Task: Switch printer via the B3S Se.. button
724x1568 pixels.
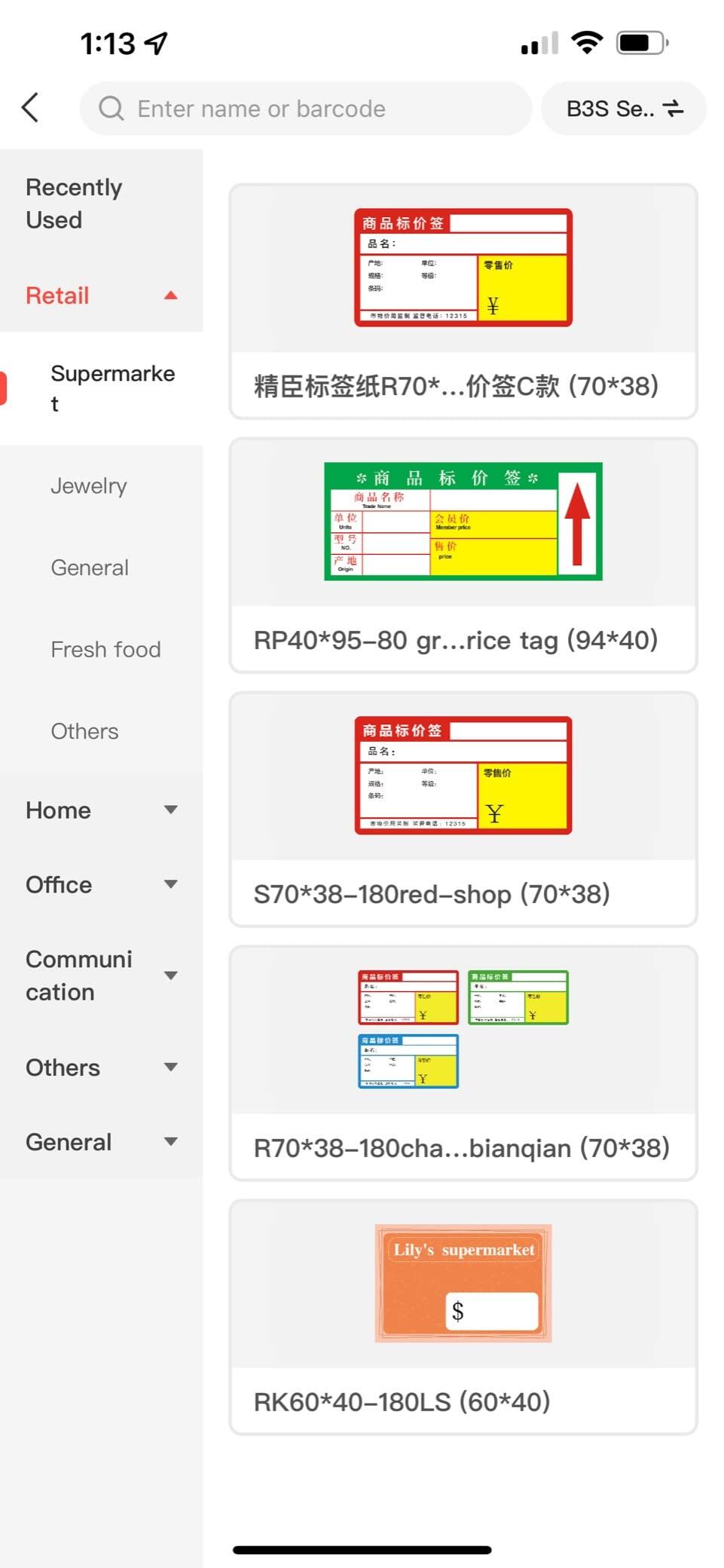Action: (624, 109)
